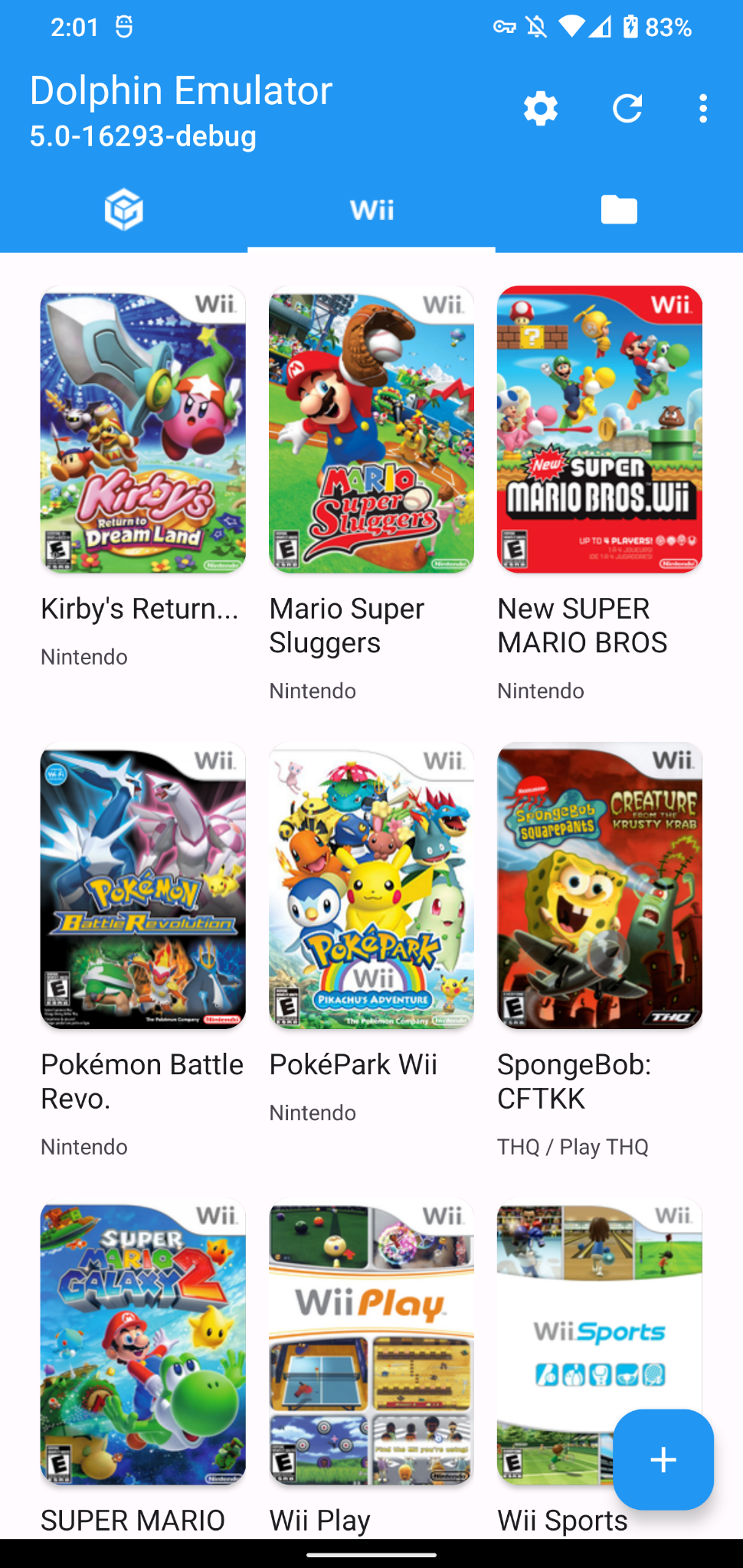Start New SUPER MARIO BROS
Screen dimensions: 743x1568
[x=600, y=430]
